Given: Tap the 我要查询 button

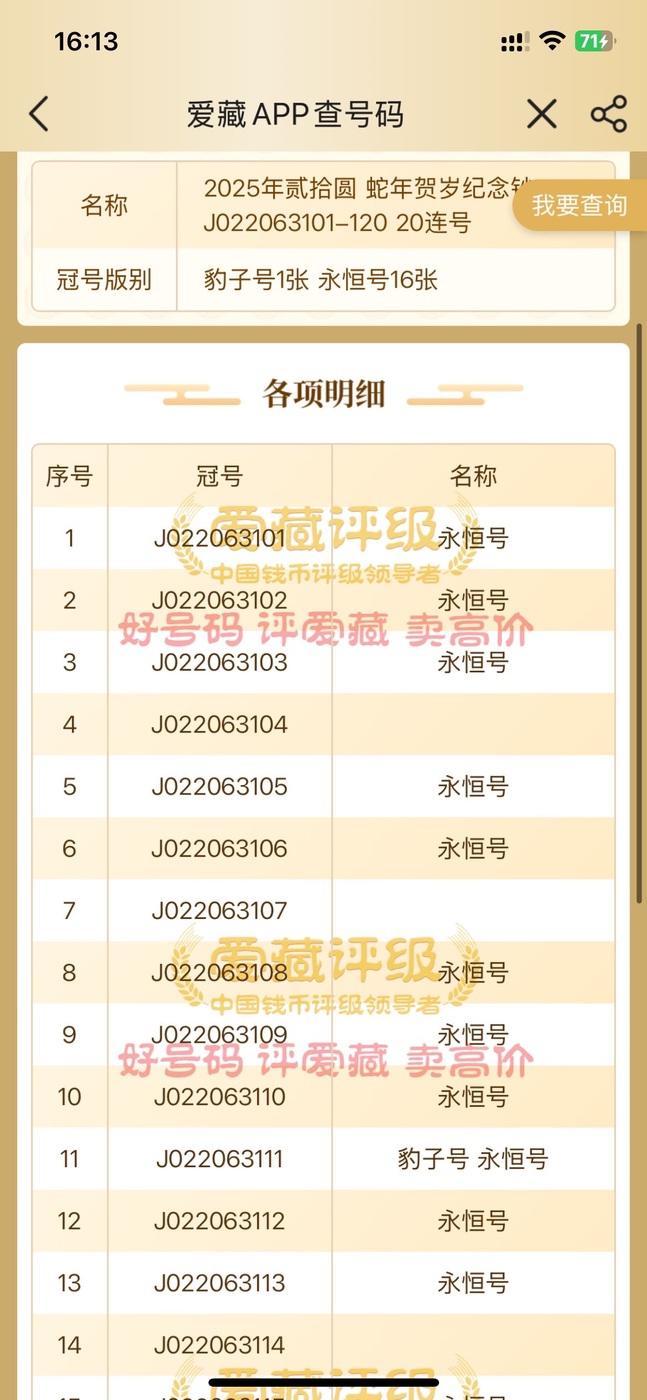Looking at the screenshot, I should tap(580, 206).
